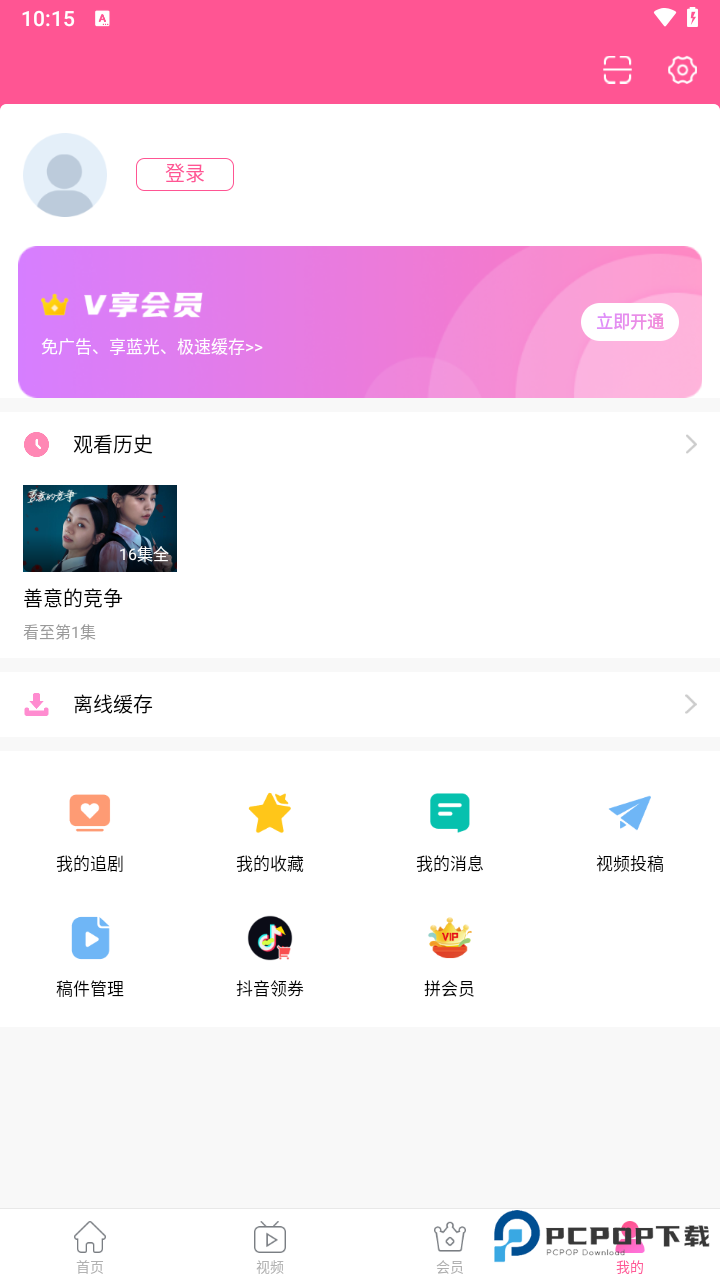
Task: Open 拼会员 (Group VIP)
Action: 450,955
